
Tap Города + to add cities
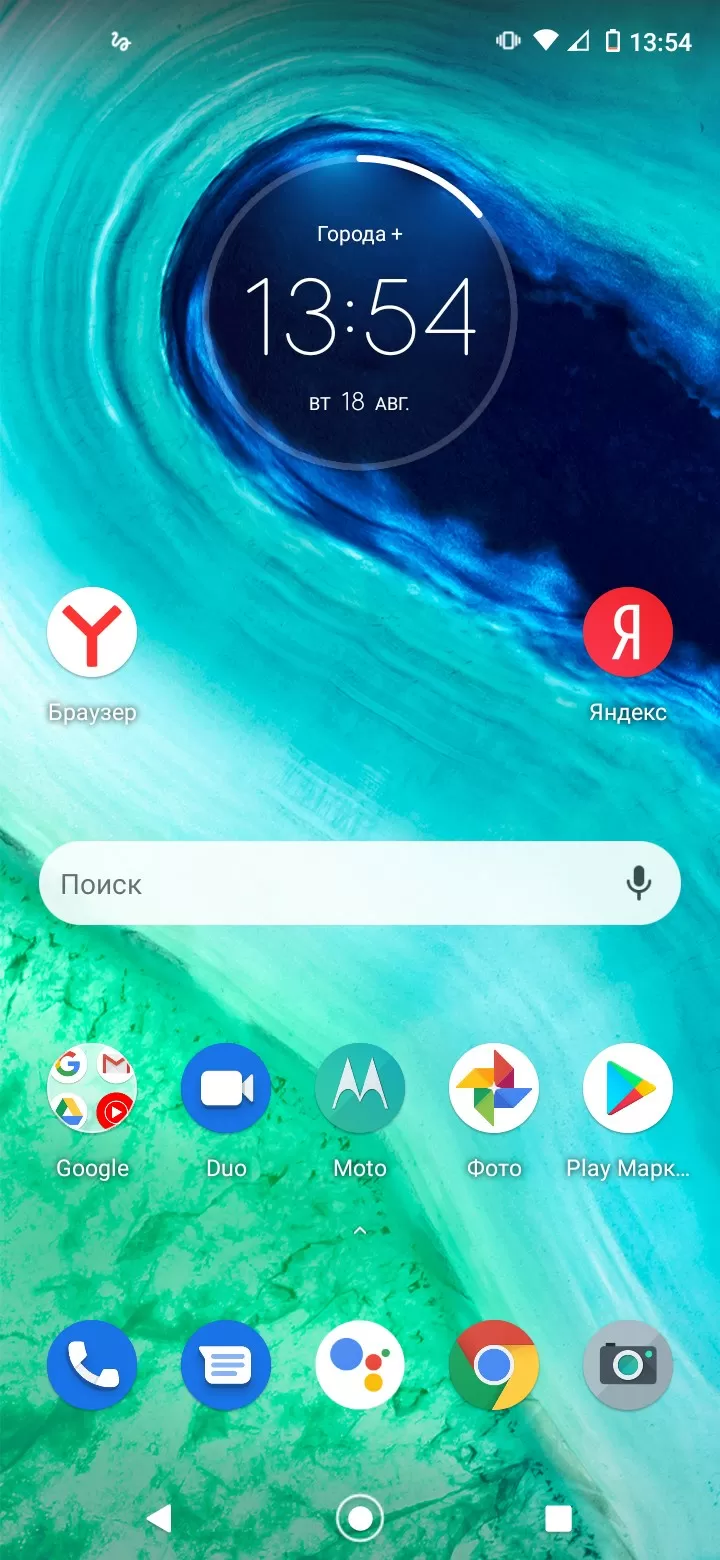tap(360, 234)
